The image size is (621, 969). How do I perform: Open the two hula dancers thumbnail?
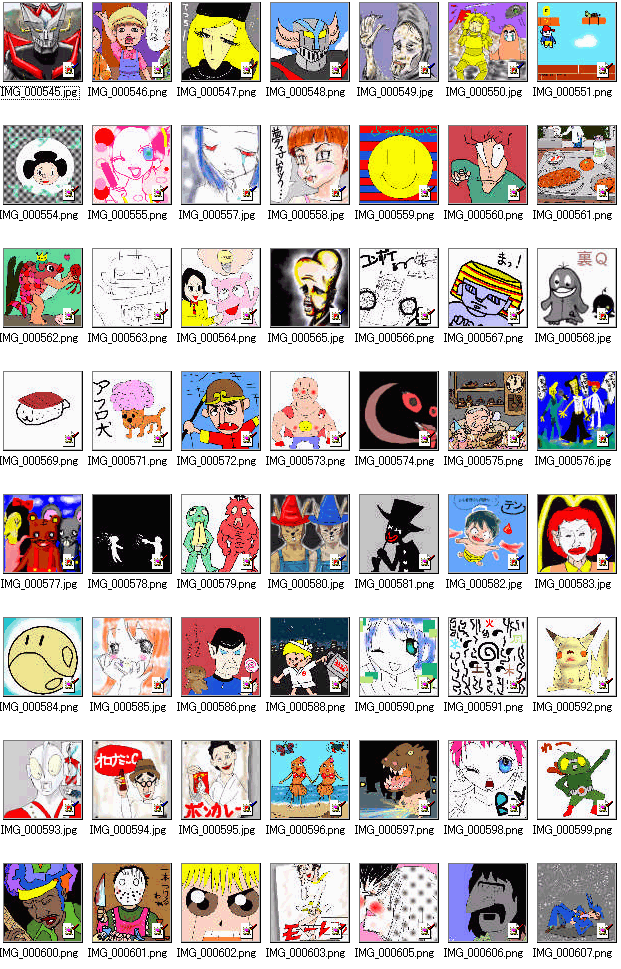pos(309,779)
